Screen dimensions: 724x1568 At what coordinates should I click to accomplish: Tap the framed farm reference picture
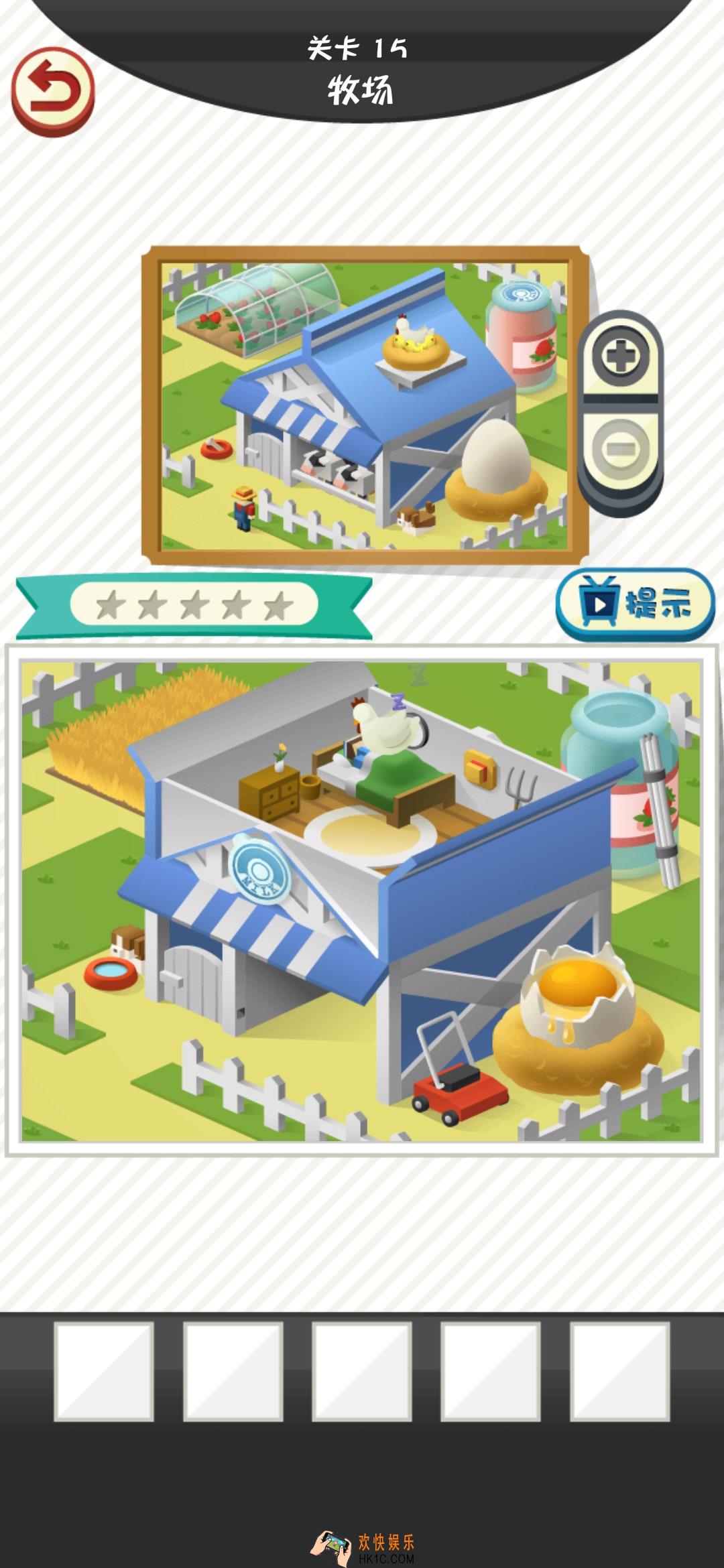click(364, 405)
